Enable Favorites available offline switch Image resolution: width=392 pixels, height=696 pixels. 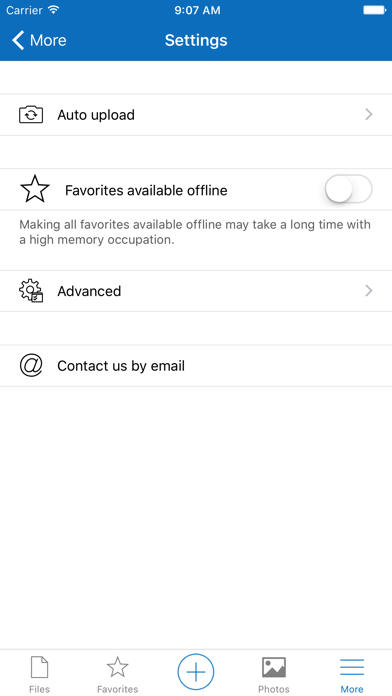click(348, 190)
